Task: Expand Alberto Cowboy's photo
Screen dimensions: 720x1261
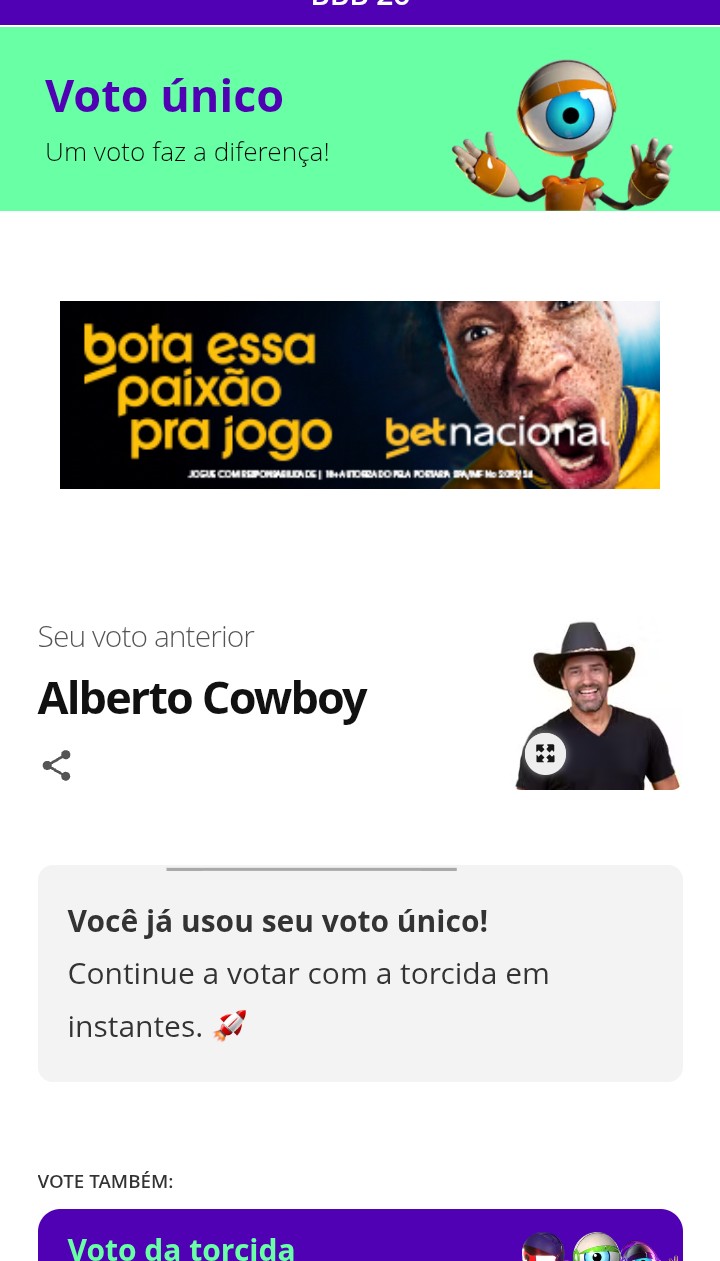Action: (545, 754)
